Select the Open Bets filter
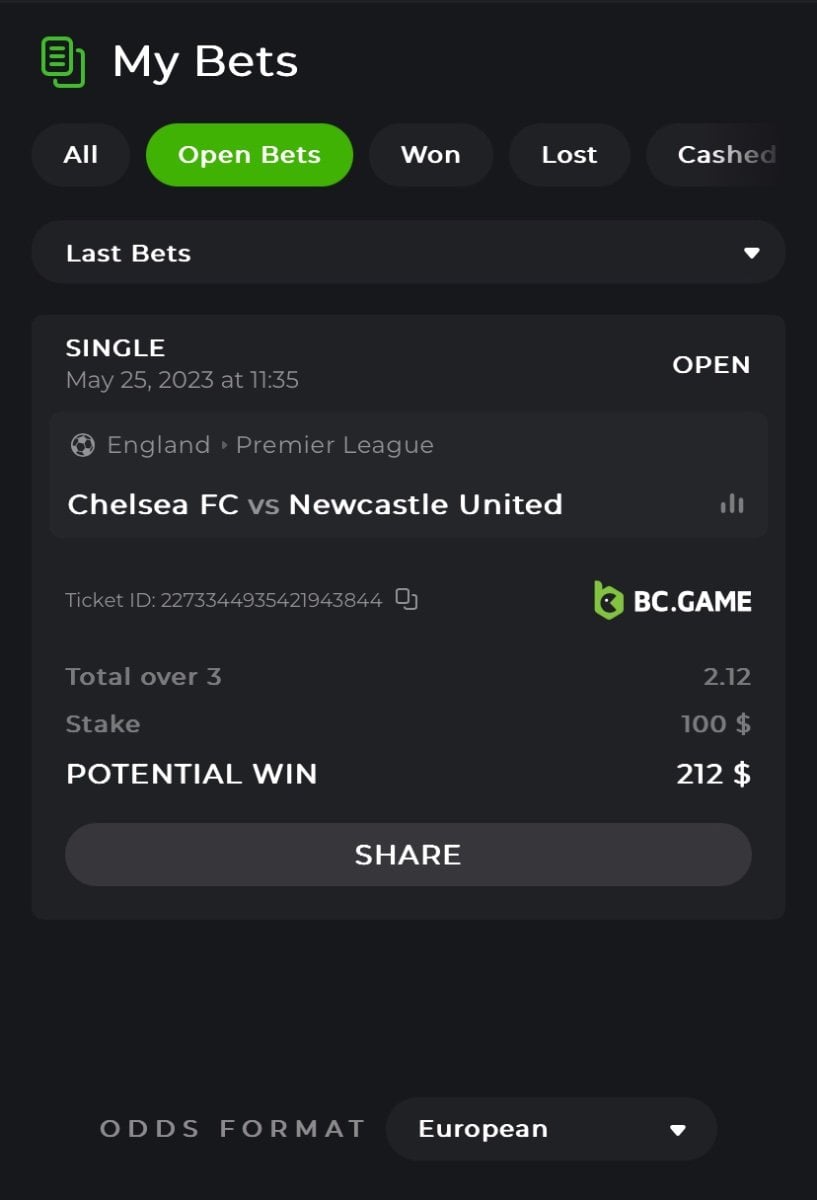The height and width of the screenshot is (1200, 817). point(249,155)
